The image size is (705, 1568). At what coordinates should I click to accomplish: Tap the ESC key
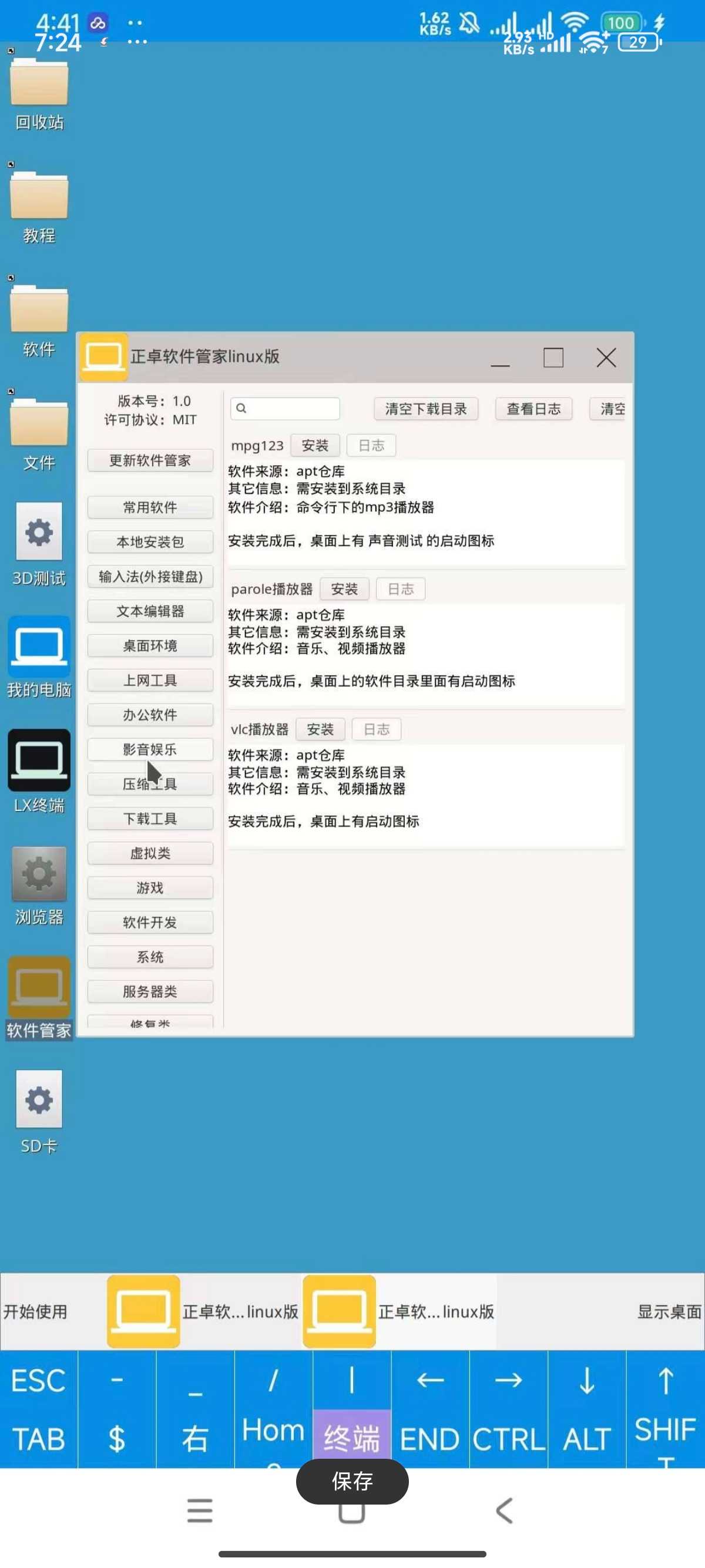pos(38,1380)
